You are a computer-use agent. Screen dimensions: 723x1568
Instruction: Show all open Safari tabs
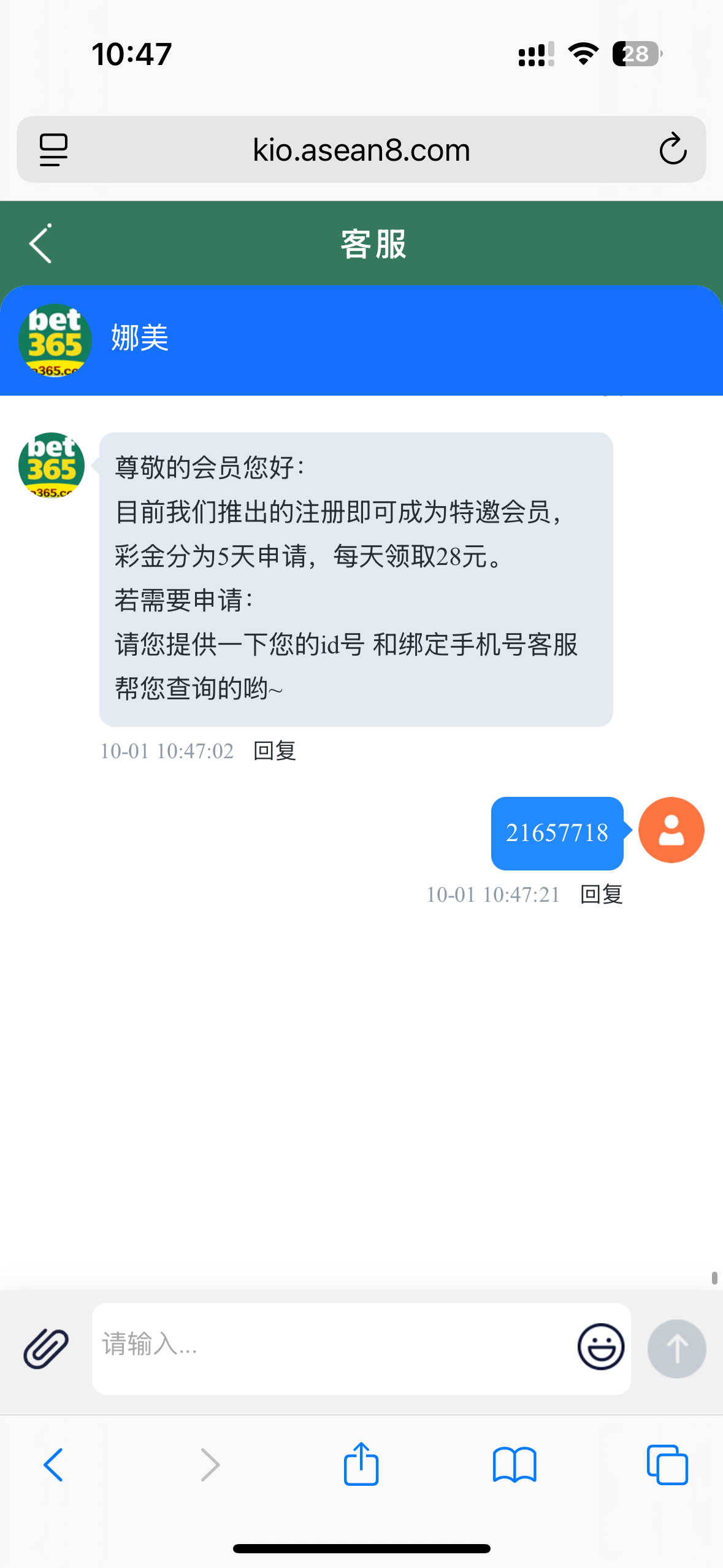click(667, 1465)
